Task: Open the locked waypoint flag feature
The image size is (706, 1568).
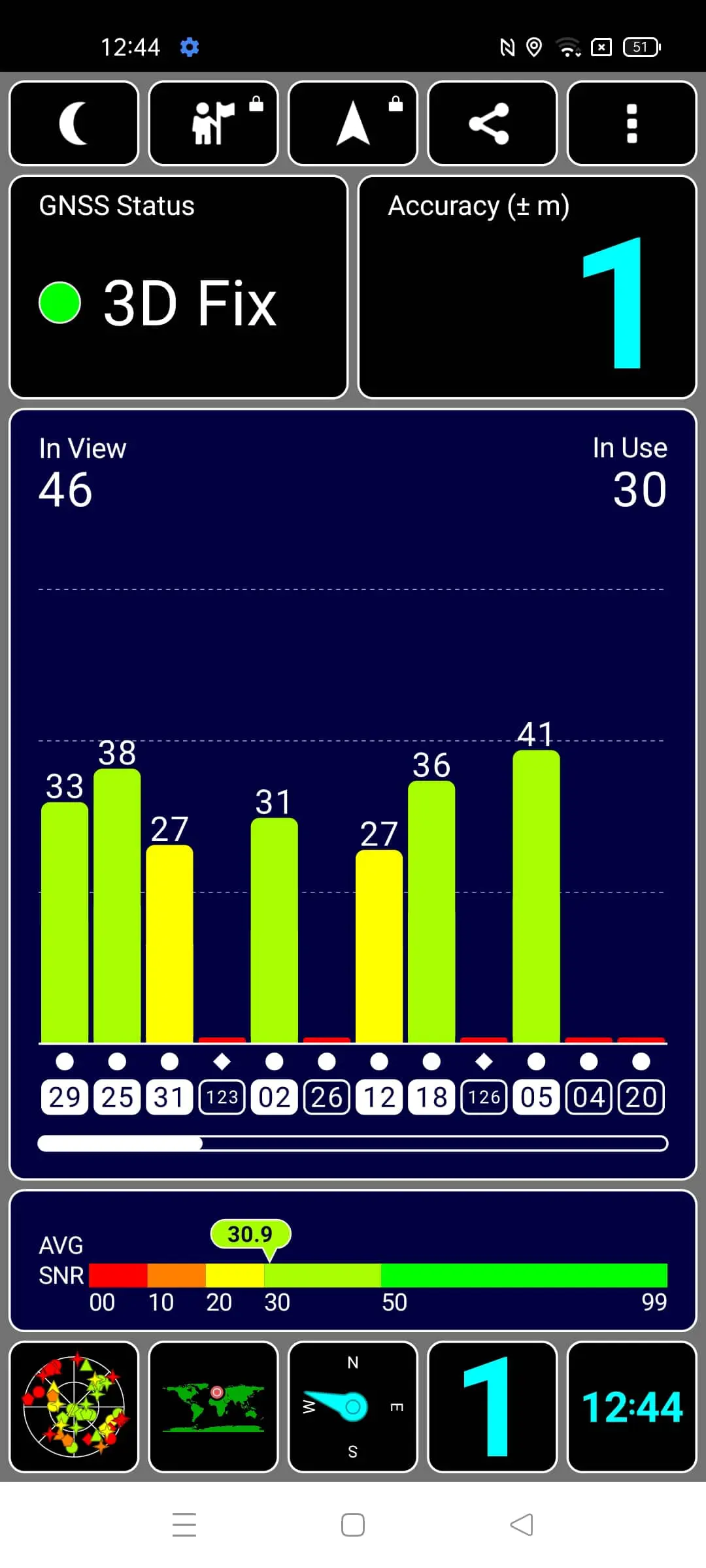Action: click(214, 123)
